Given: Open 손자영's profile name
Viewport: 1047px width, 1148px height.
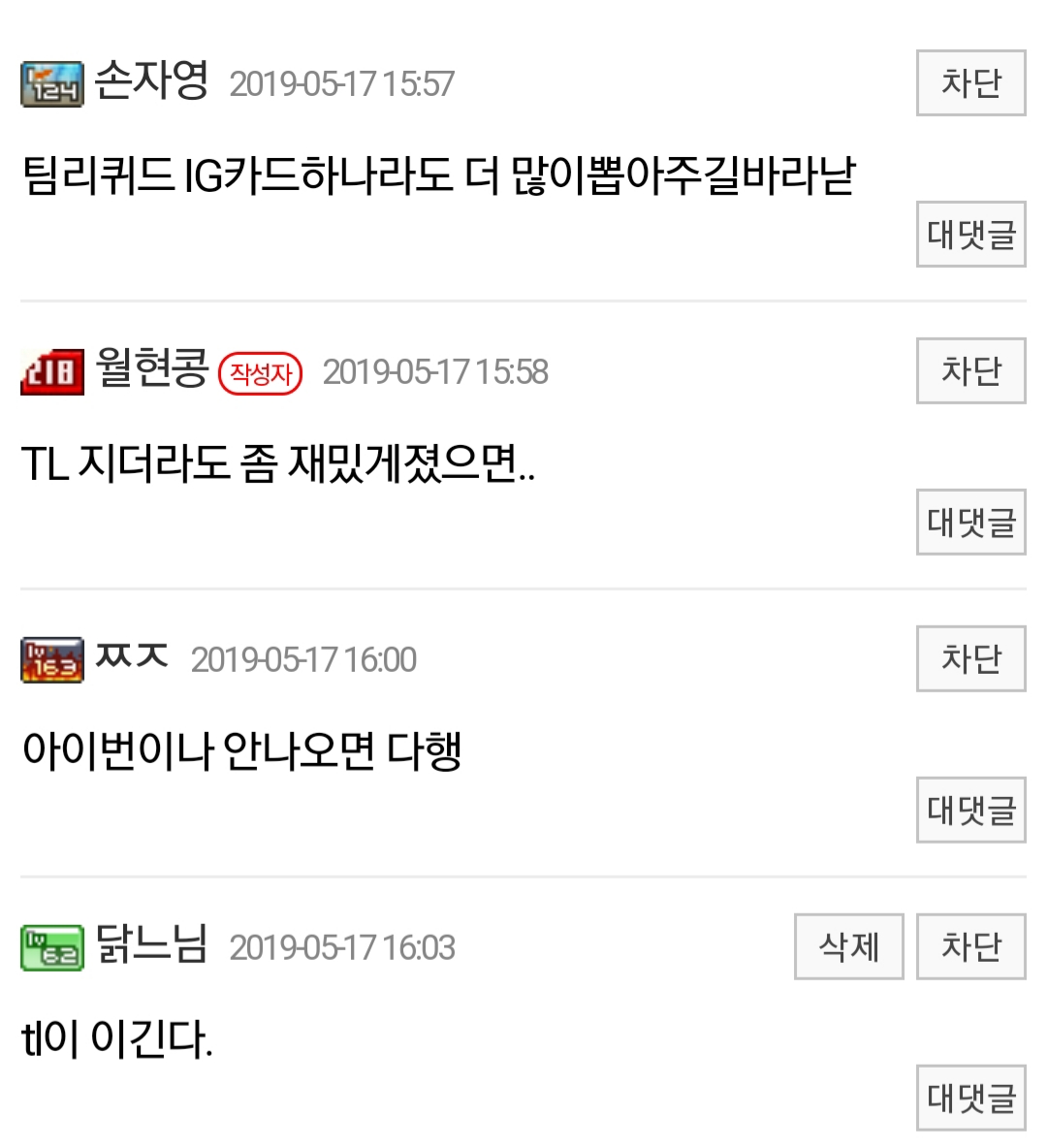Looking at the screenshot, I should (x=151, y=81).
